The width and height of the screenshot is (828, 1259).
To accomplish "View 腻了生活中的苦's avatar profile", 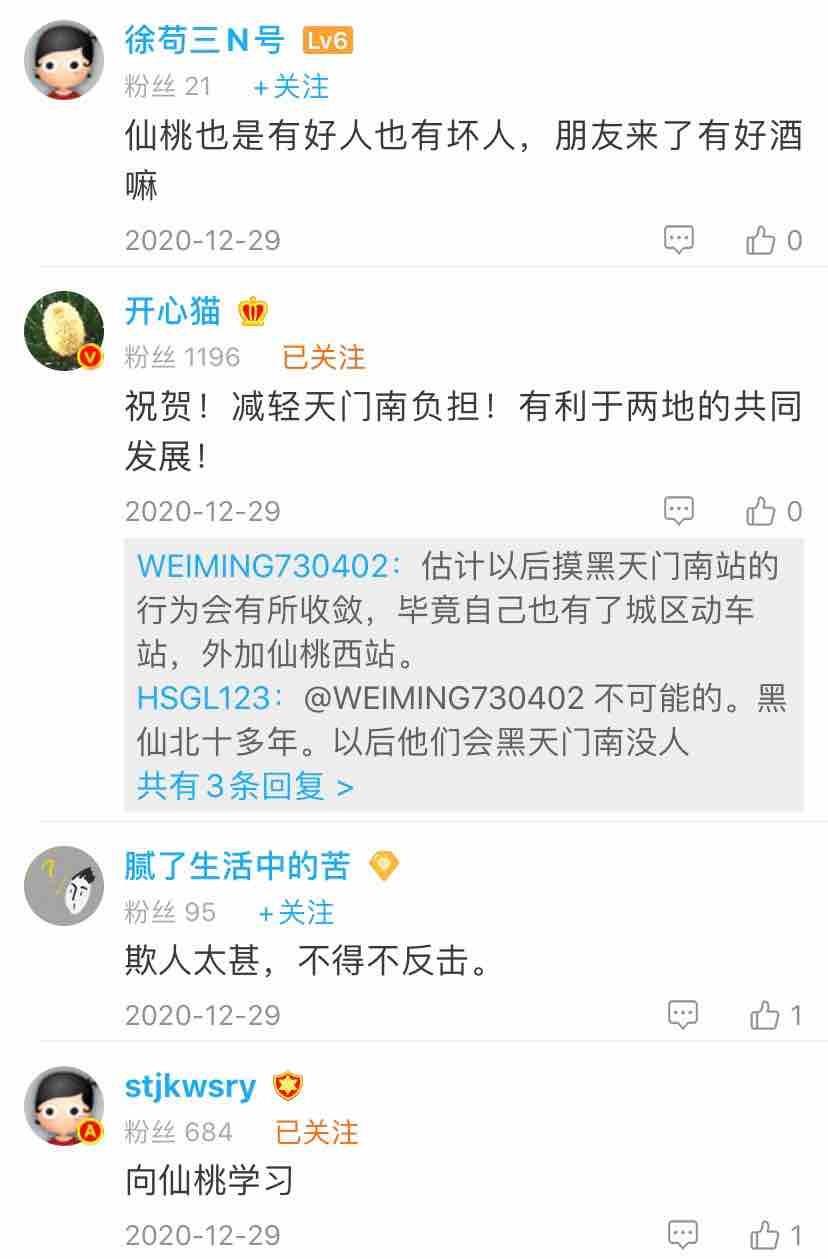I will point(64,885).
